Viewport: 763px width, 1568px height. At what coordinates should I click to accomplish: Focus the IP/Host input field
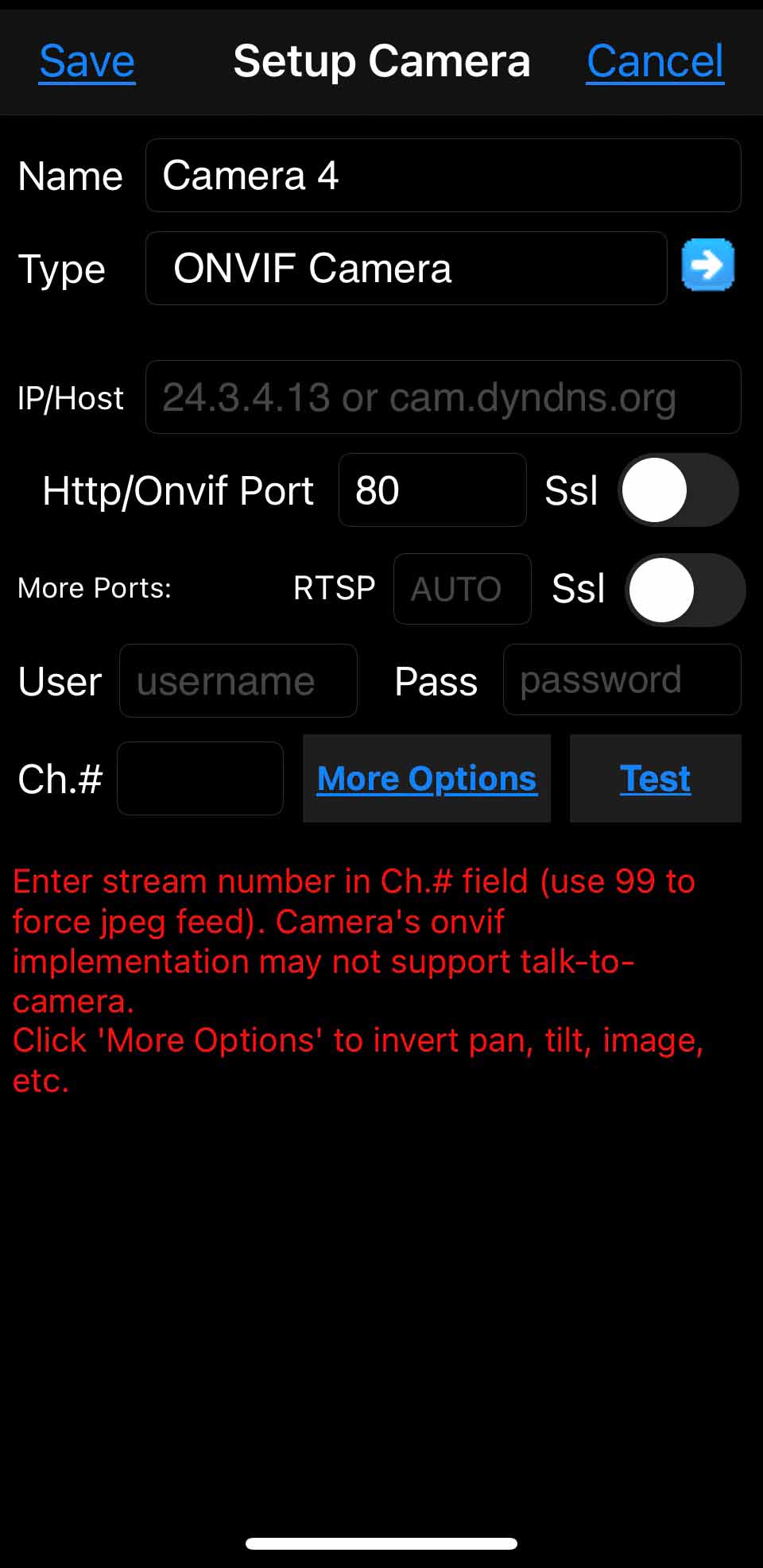(x=443, y=397)
